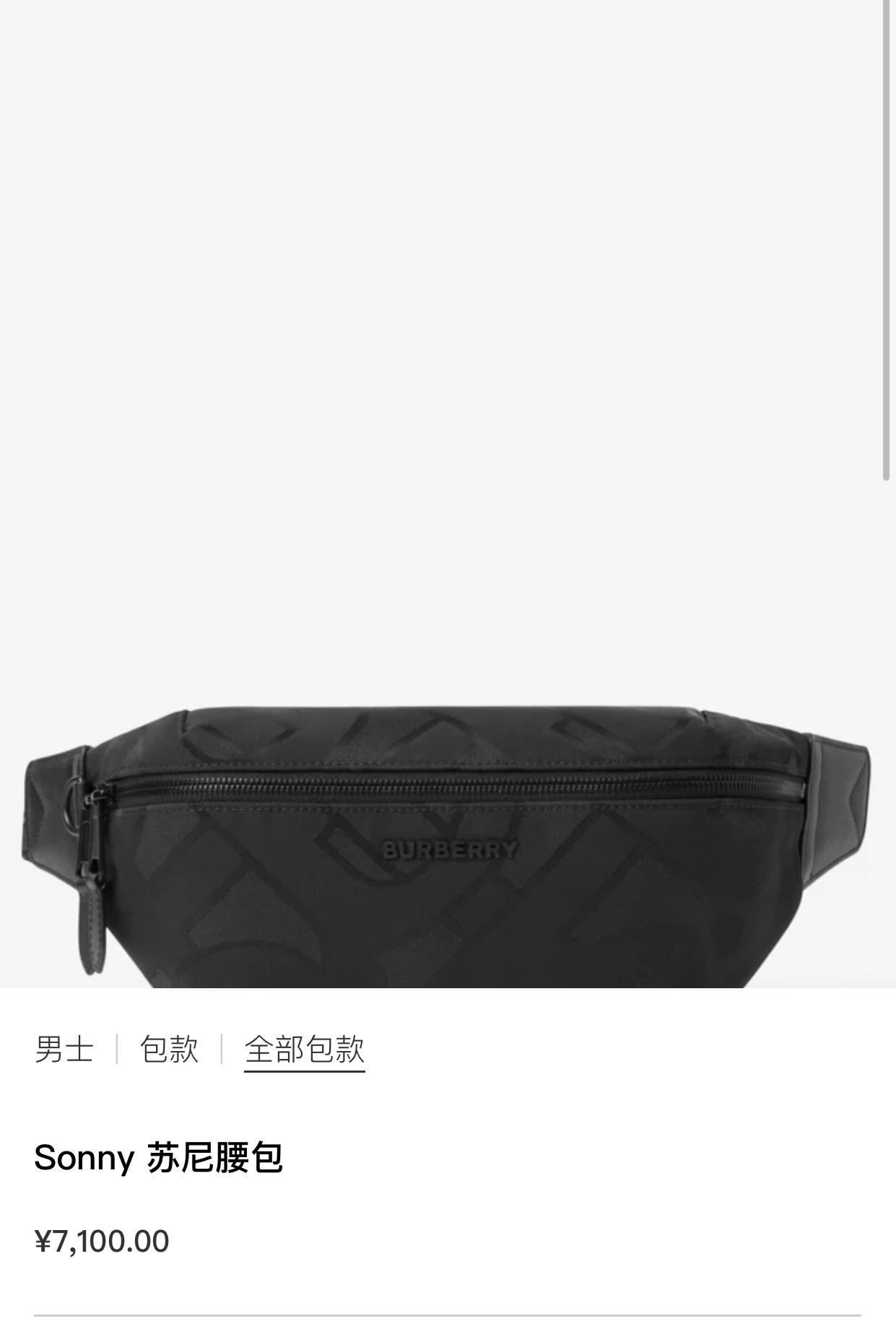Open the 全部包款 breadcrumb link

coord(304,1049)
